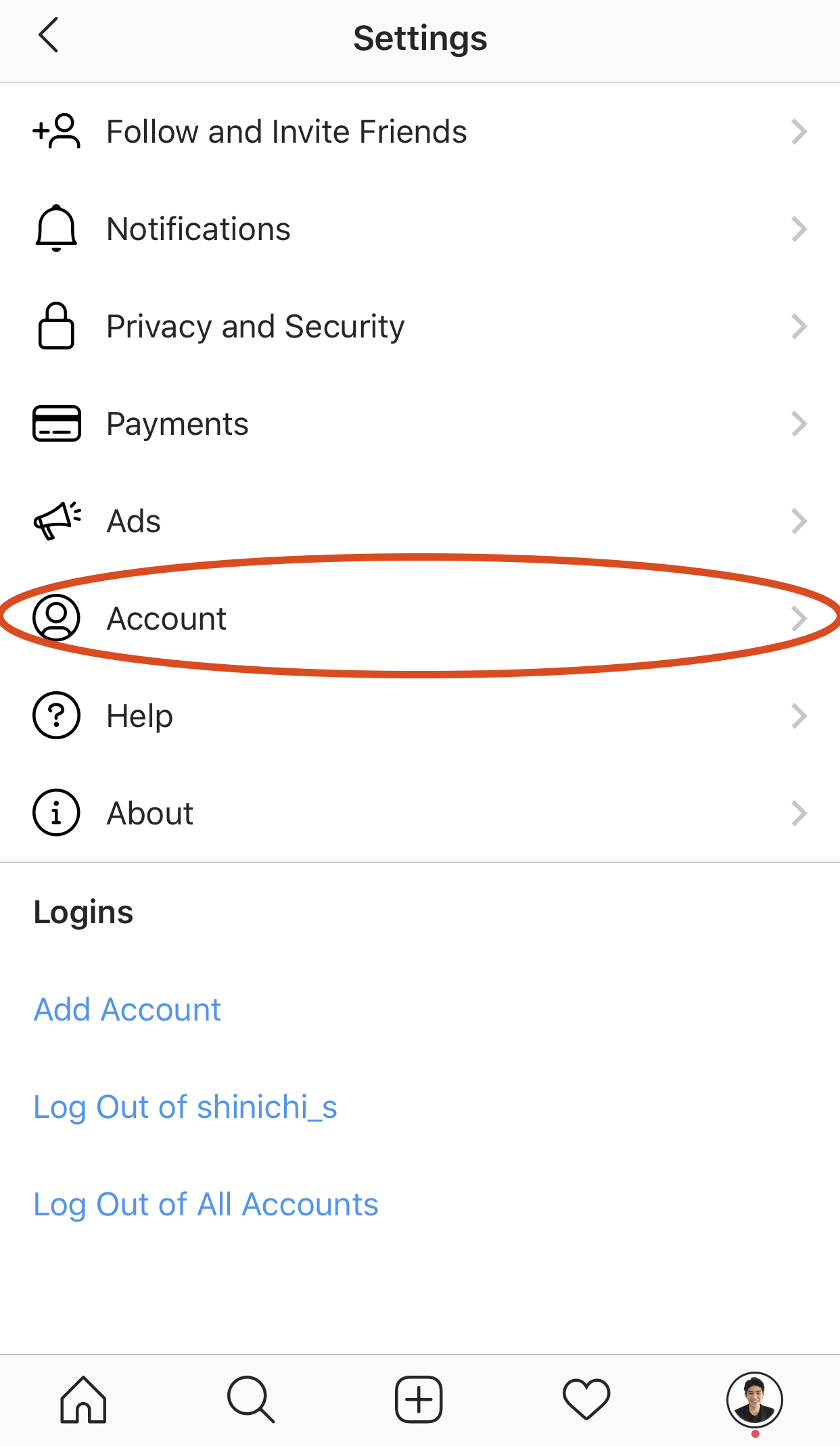840x1446 pixels.
Task: Open Payments settings
Action: (x=420, y=424)
